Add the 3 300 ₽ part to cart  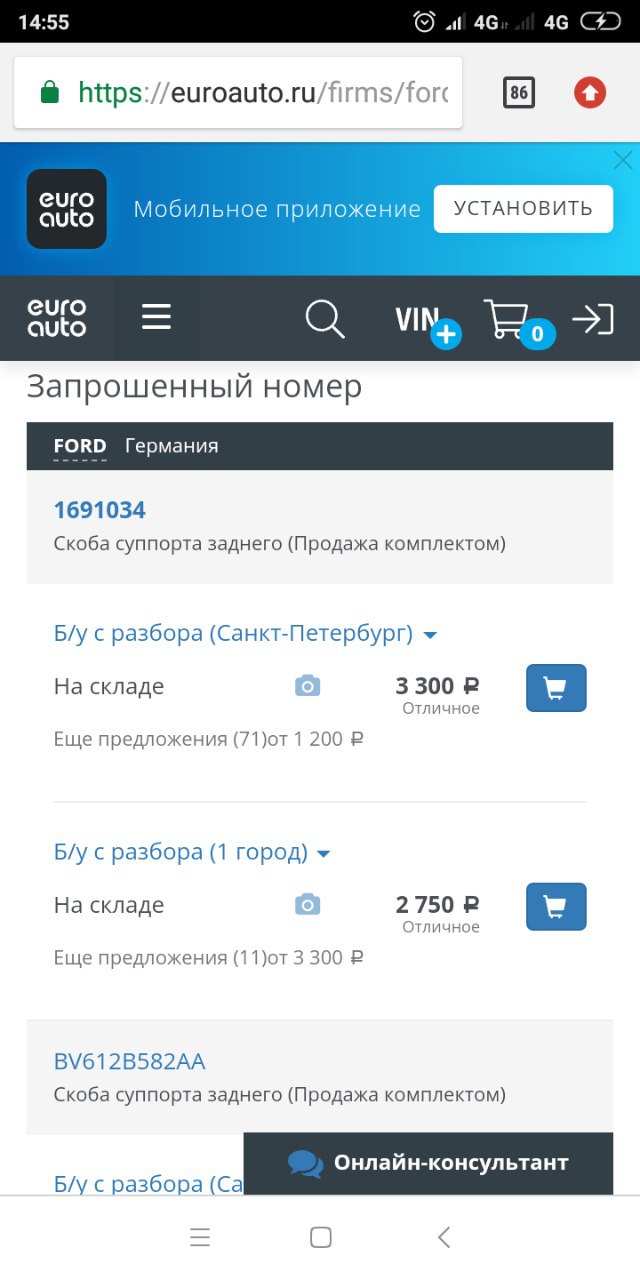click(556, 688)
